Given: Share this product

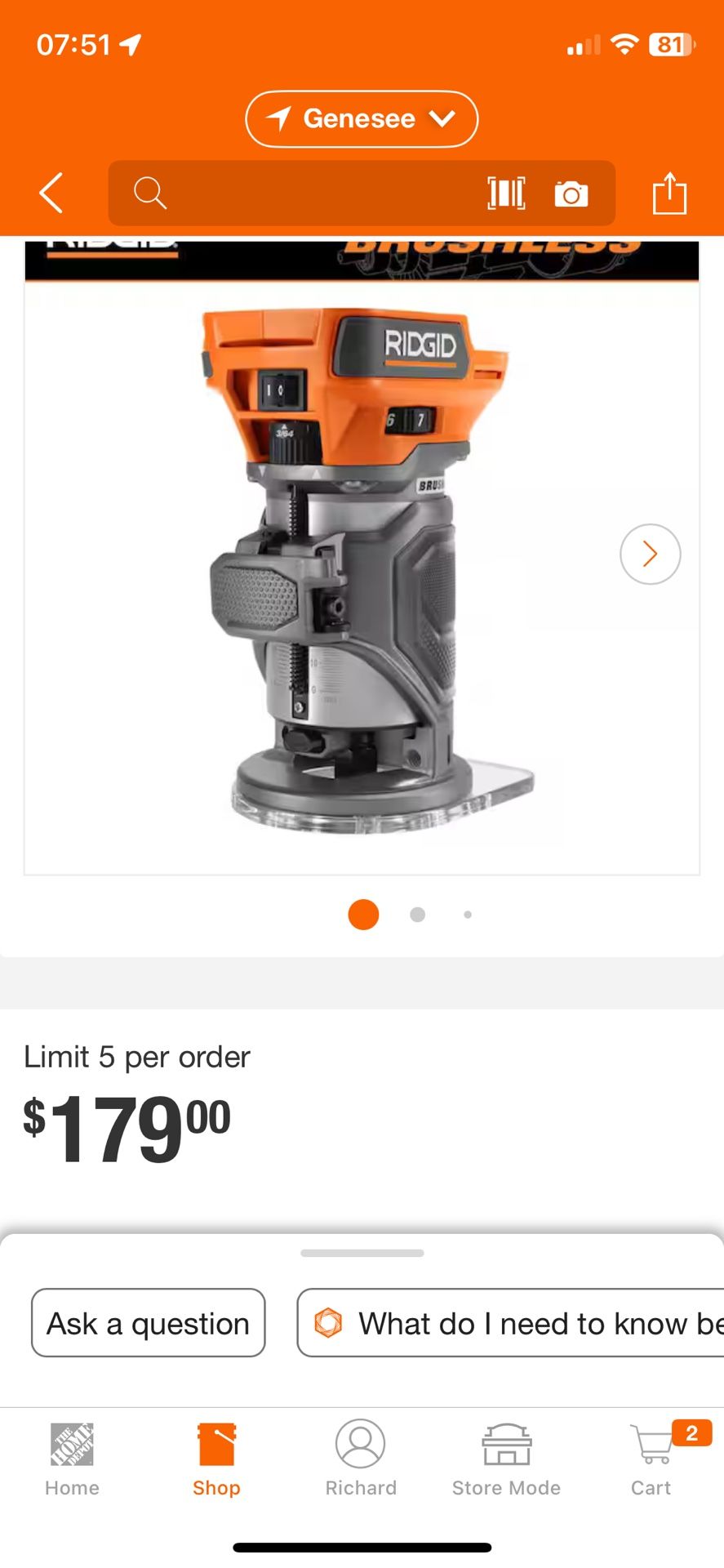Looking at the screenshot, I should (669, 193).
